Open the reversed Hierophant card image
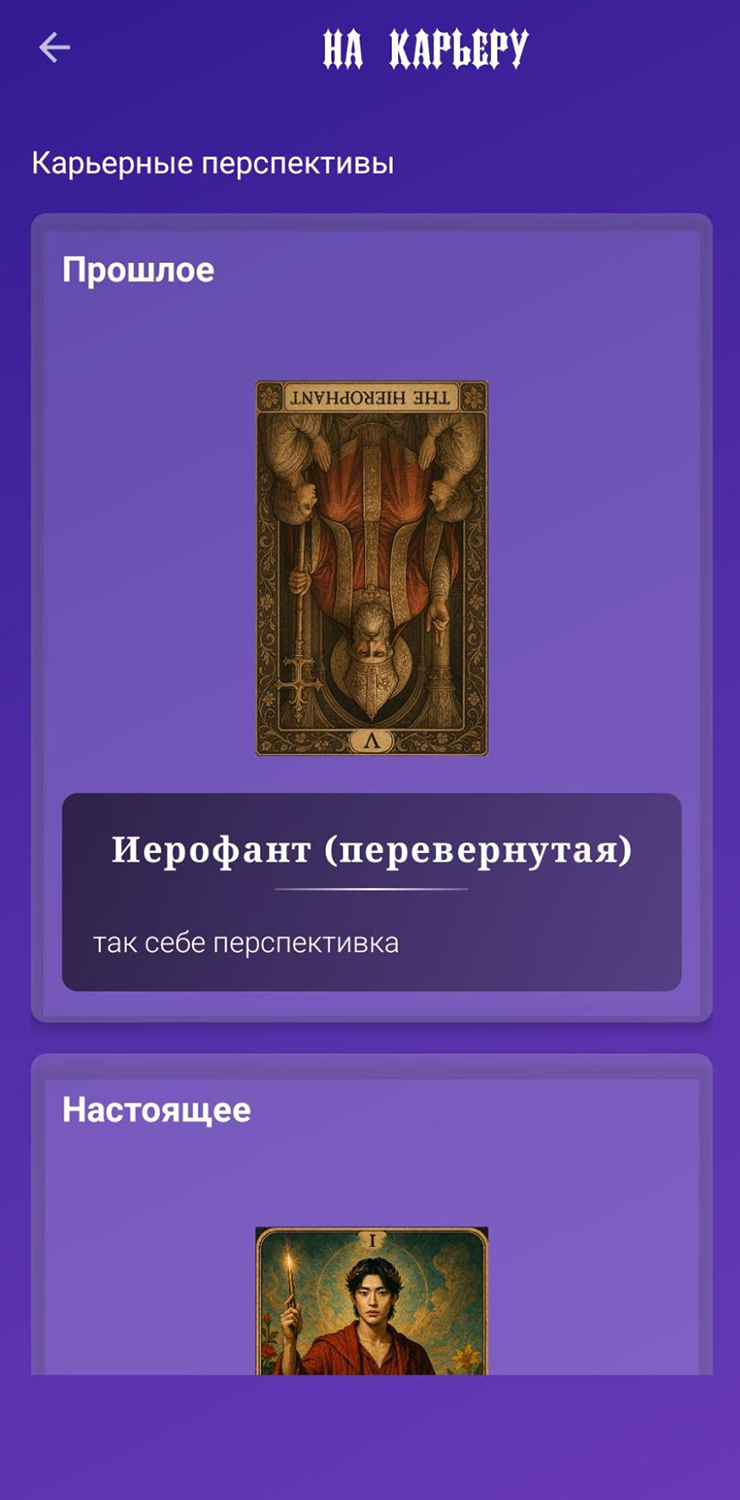 coord(371,567)
